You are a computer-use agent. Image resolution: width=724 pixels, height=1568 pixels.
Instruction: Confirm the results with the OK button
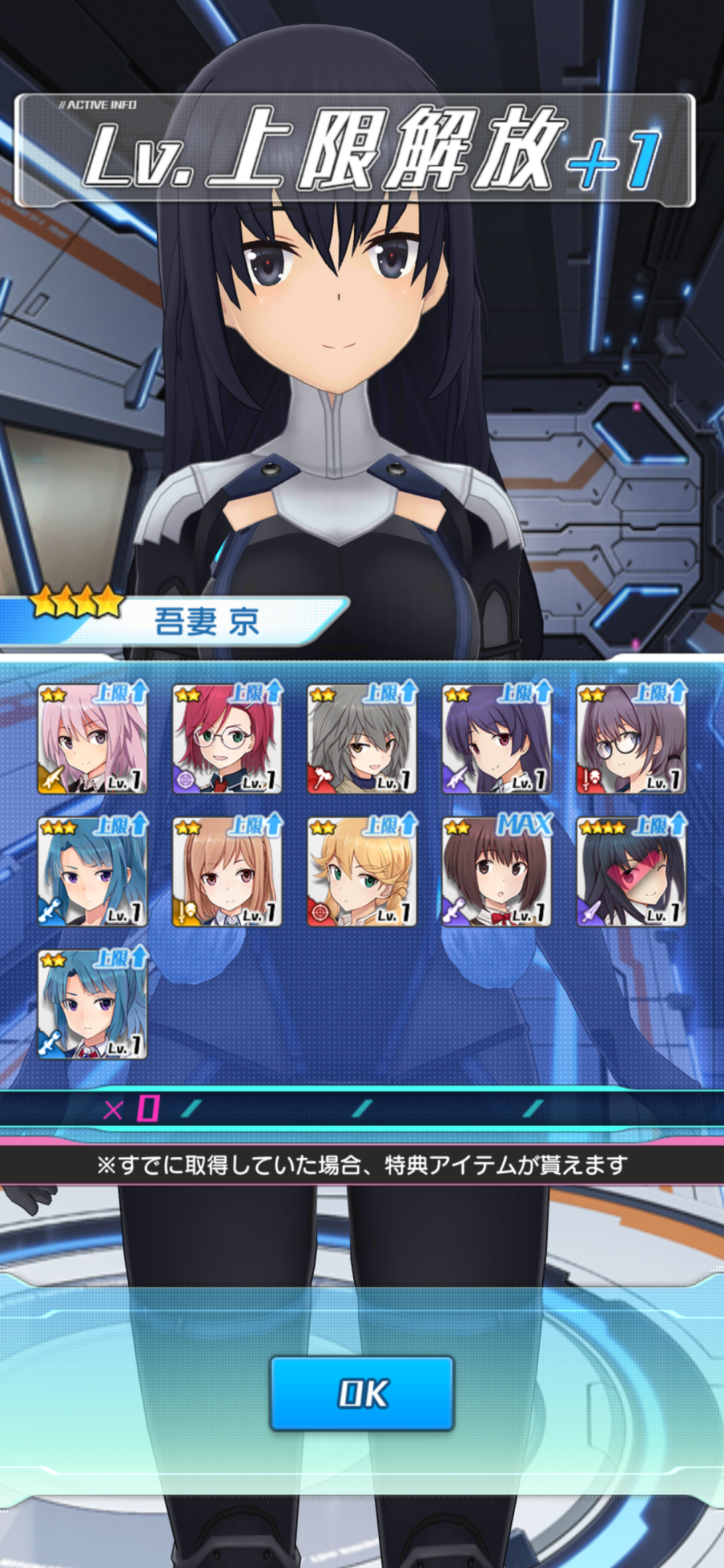click(x=362, y=1393)
